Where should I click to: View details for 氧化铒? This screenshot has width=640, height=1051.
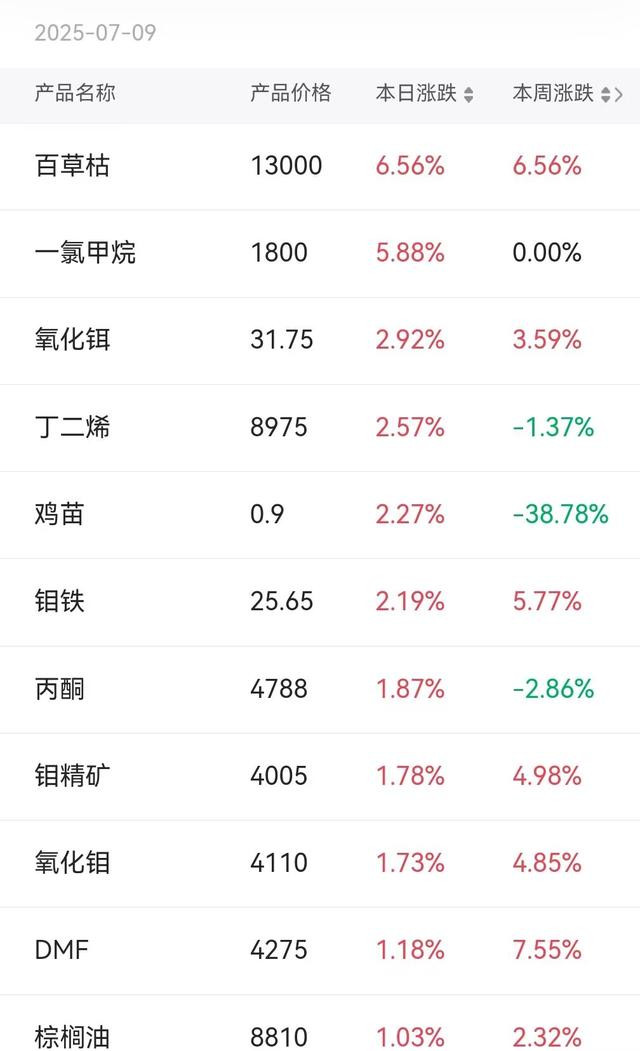320,341
